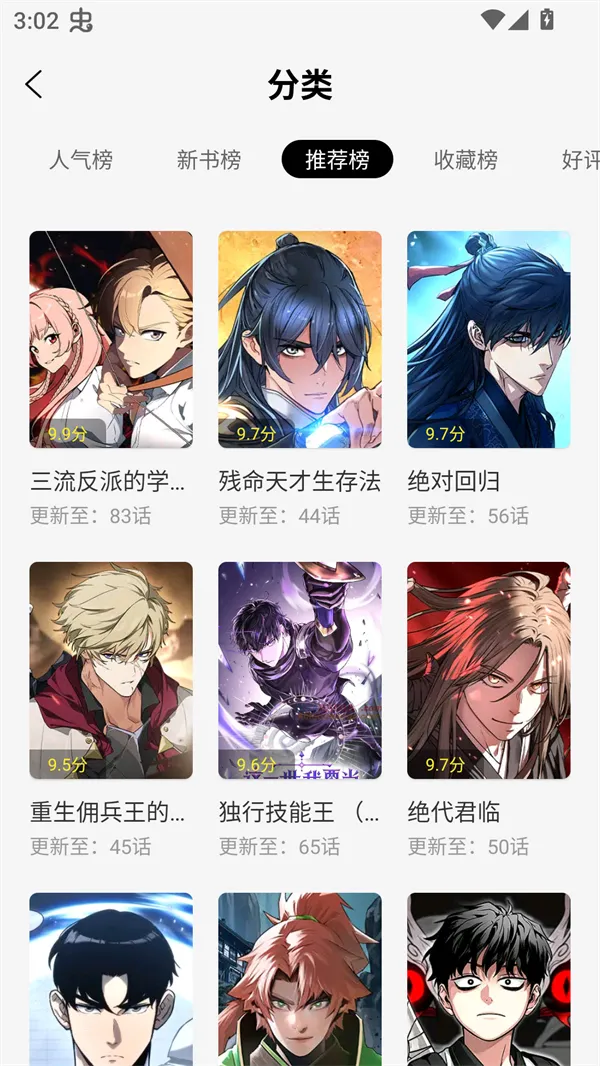Screen dimensions: 600x1066
Task: Go back using the top-left arrow
Action: point(34,84)
